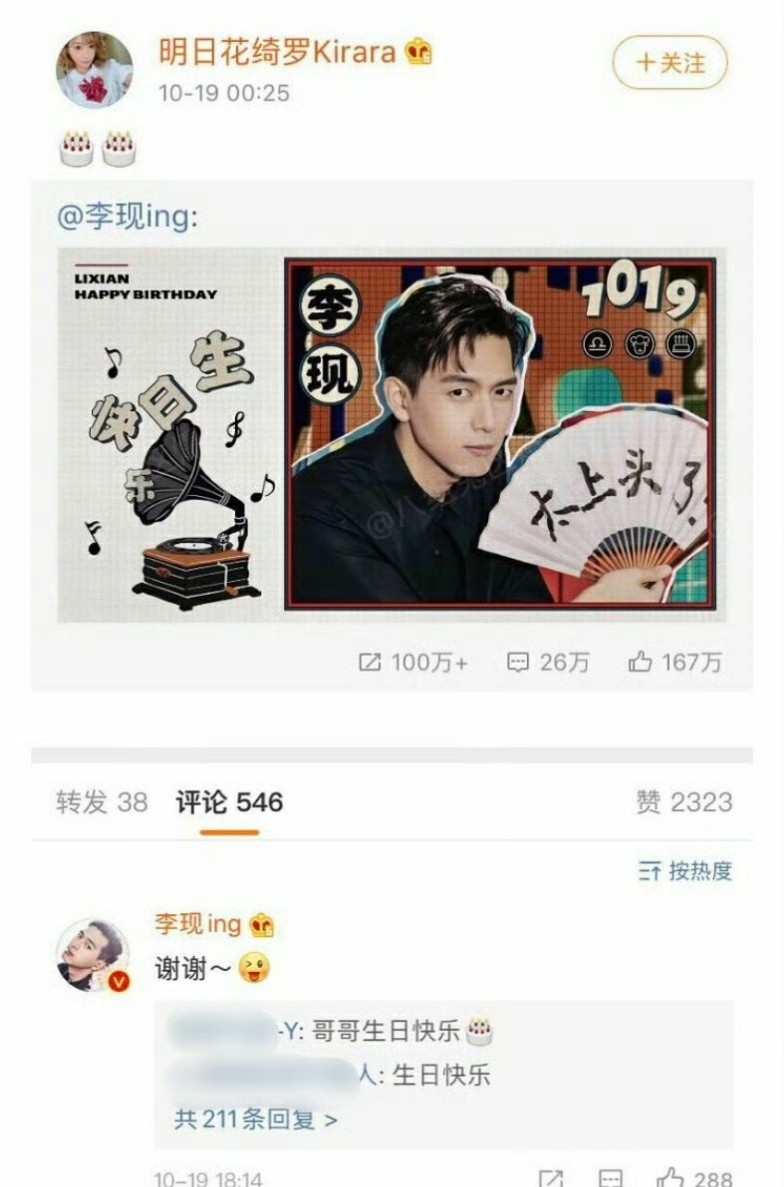The image size is (784, 1187).
Task: Follow 明日花绮罗Kirara with 关注 button
Action: [x=670, y=62]
